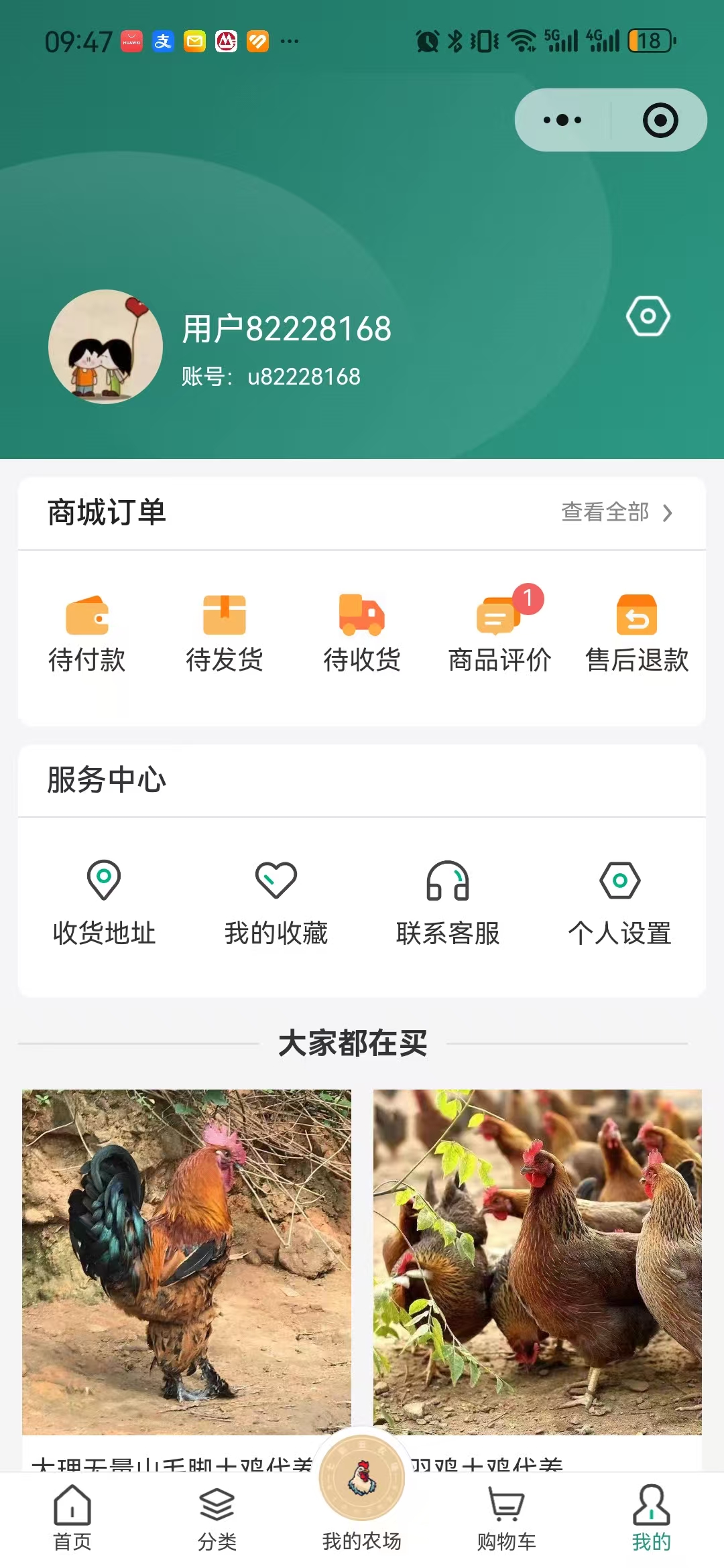The image size is (724, 1568).
Task: Open settings via the hexagon gear icon beside the username
Action: pyautogui.click(x=648, y=316)
